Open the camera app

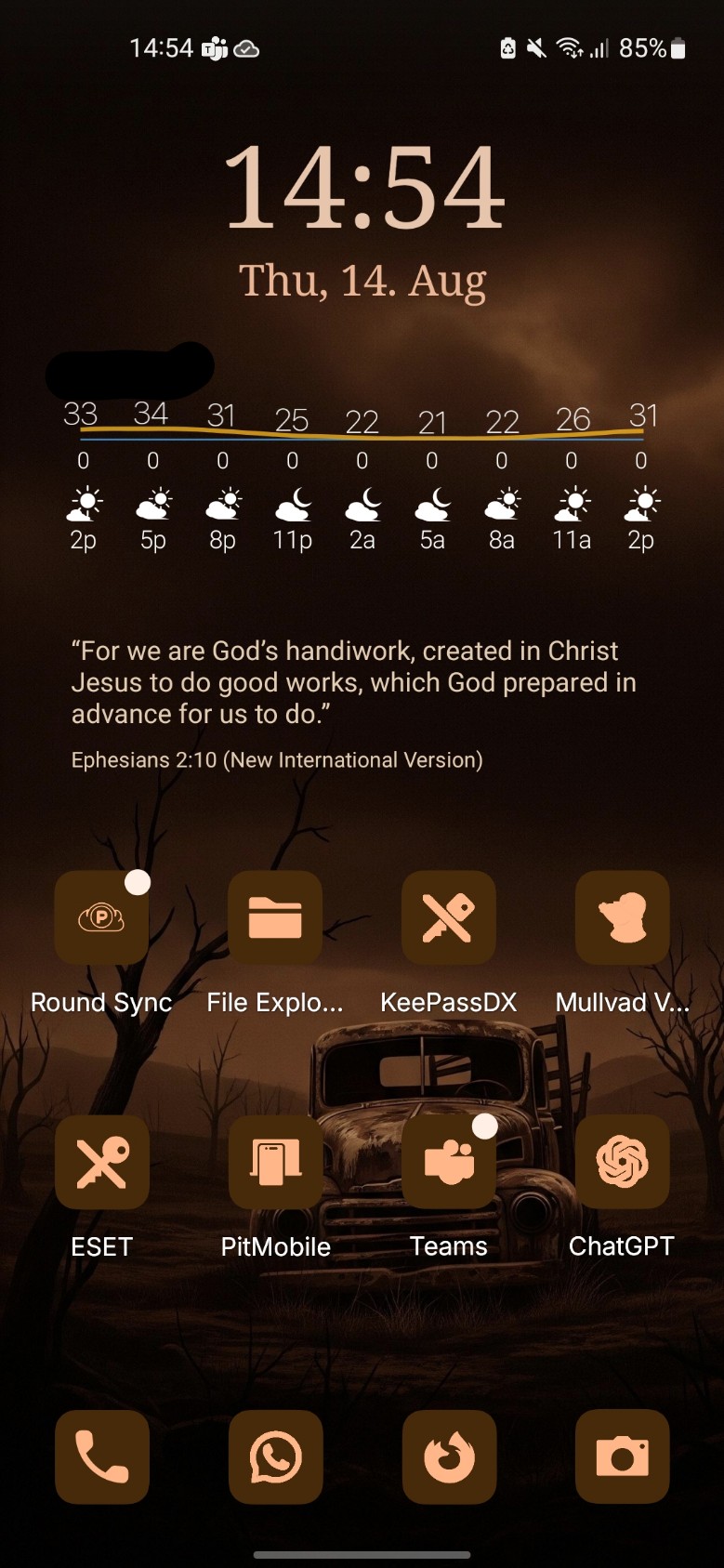tap(622, 1456)
